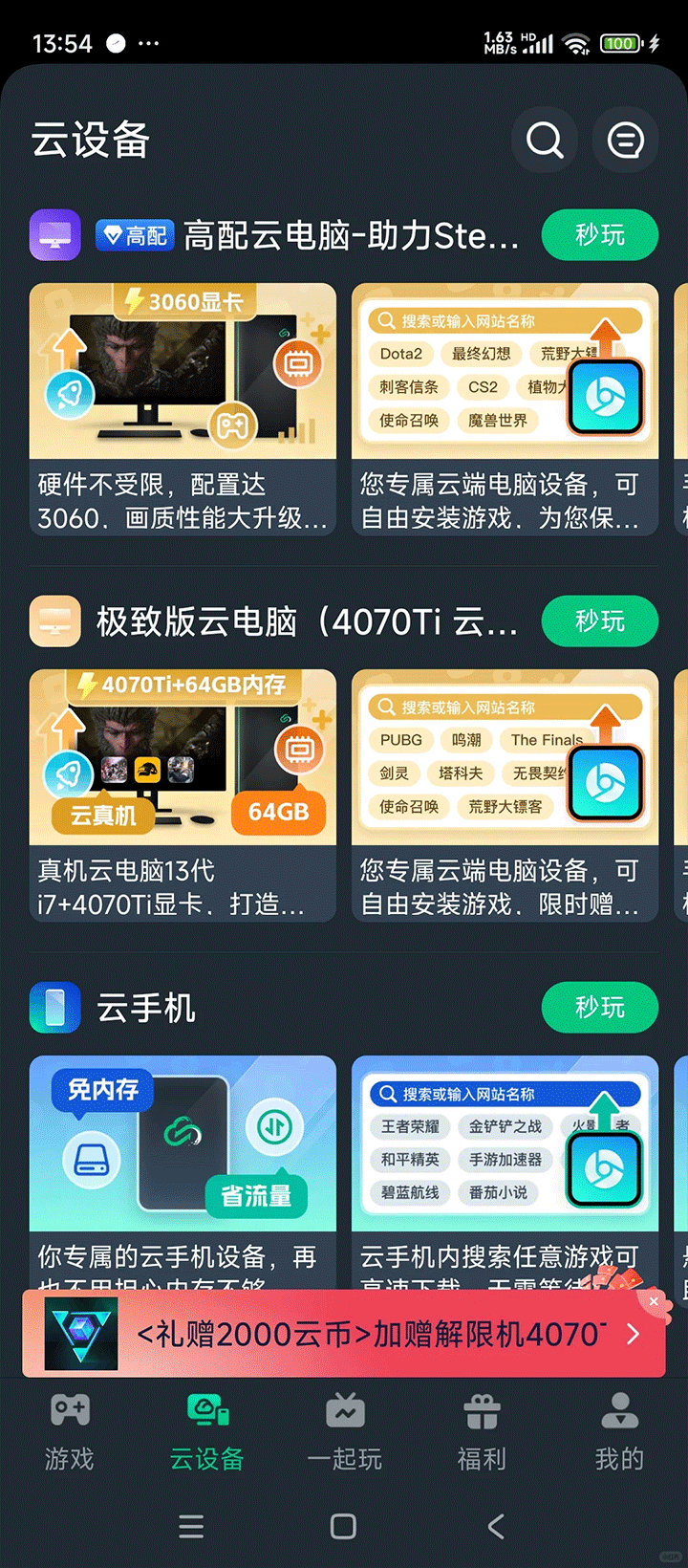Open the 4070Ti+64GB内存 card

(x=183, y=795)
